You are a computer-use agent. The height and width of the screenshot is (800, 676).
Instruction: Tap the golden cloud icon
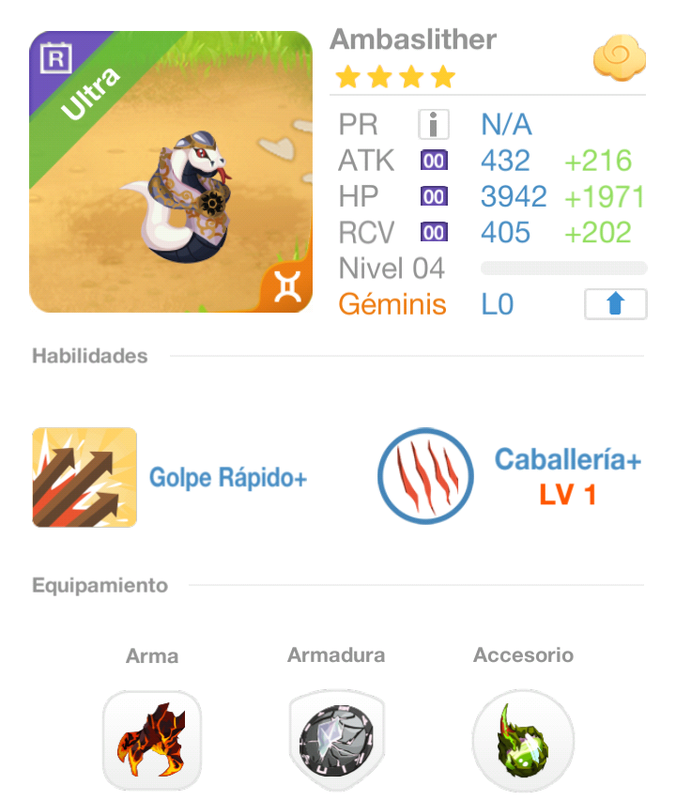point(618,59)
